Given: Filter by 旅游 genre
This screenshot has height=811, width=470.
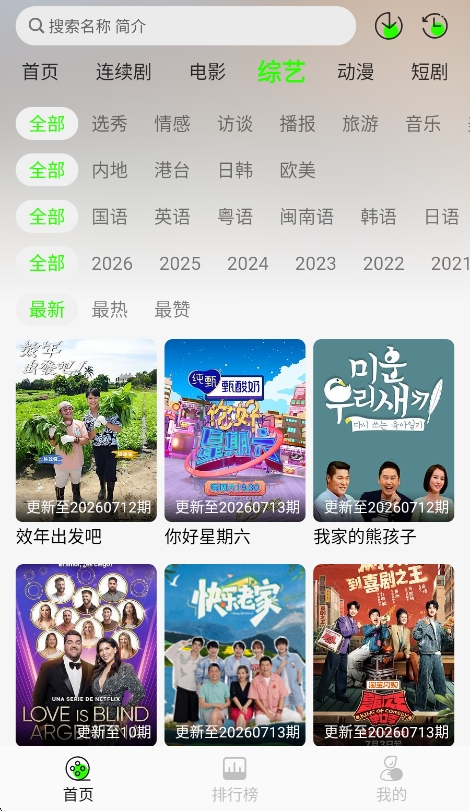Looking at the screenshot, I should pos(360,124).
